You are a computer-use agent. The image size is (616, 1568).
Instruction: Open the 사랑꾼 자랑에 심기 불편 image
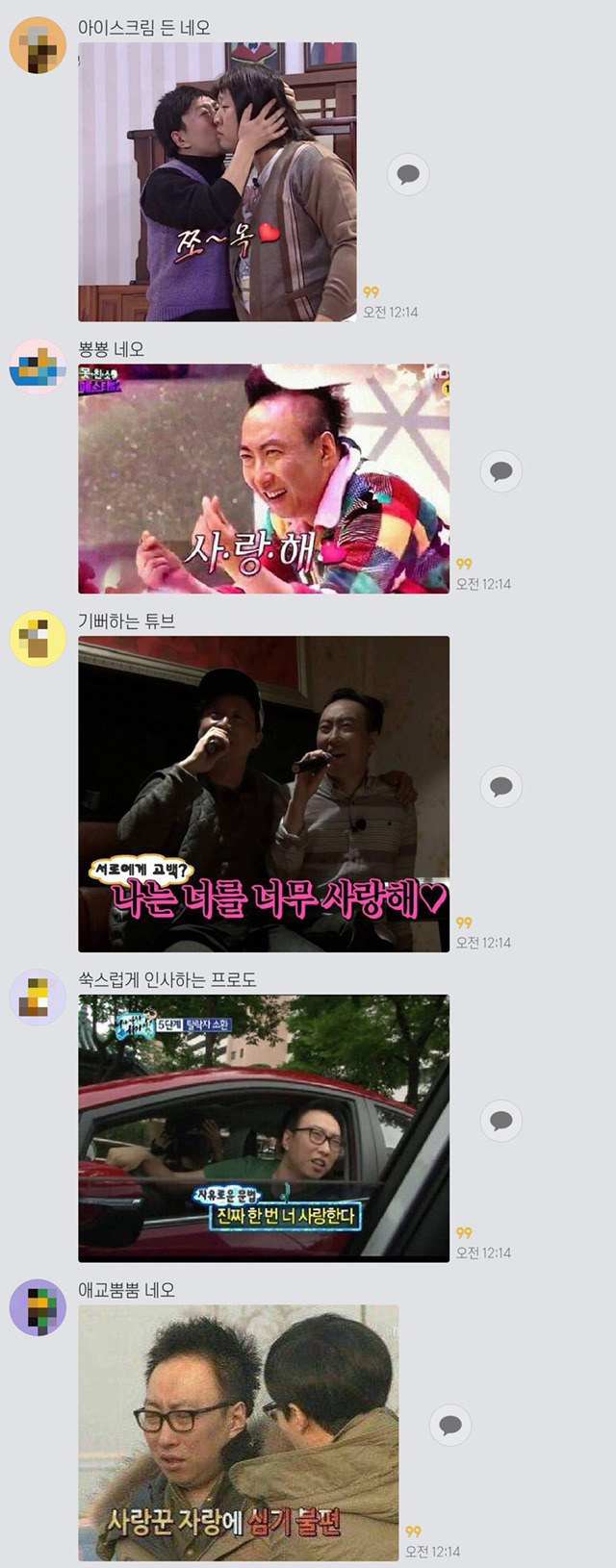point(239,1431)
